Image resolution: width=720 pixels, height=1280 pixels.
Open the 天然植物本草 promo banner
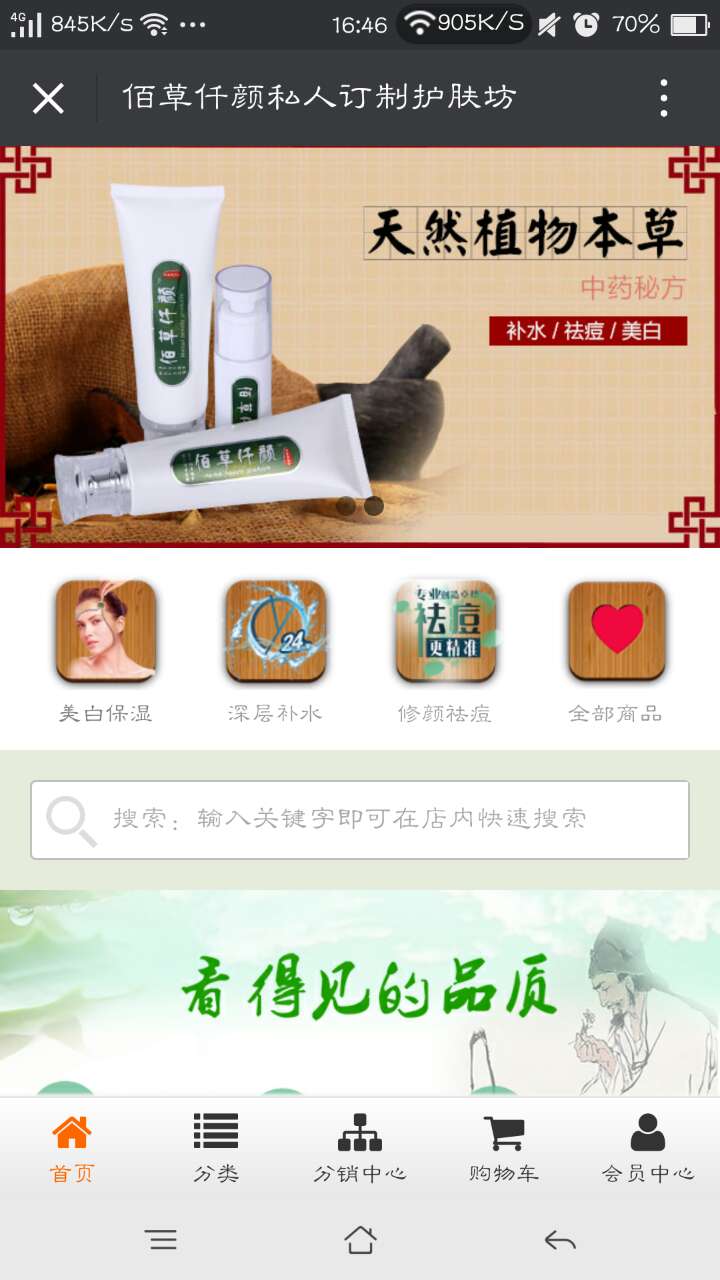(x=360, y=345)
